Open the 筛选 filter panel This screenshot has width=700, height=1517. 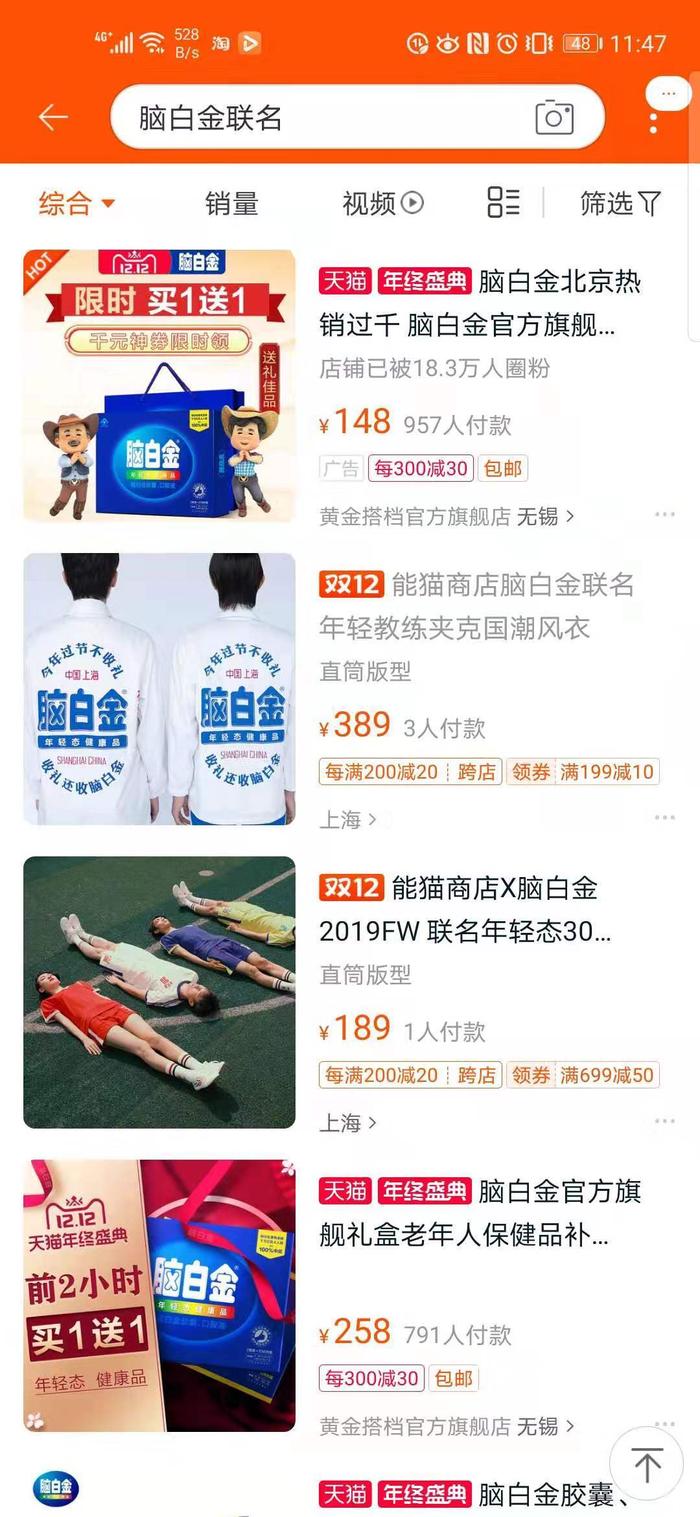click(620, 204)
